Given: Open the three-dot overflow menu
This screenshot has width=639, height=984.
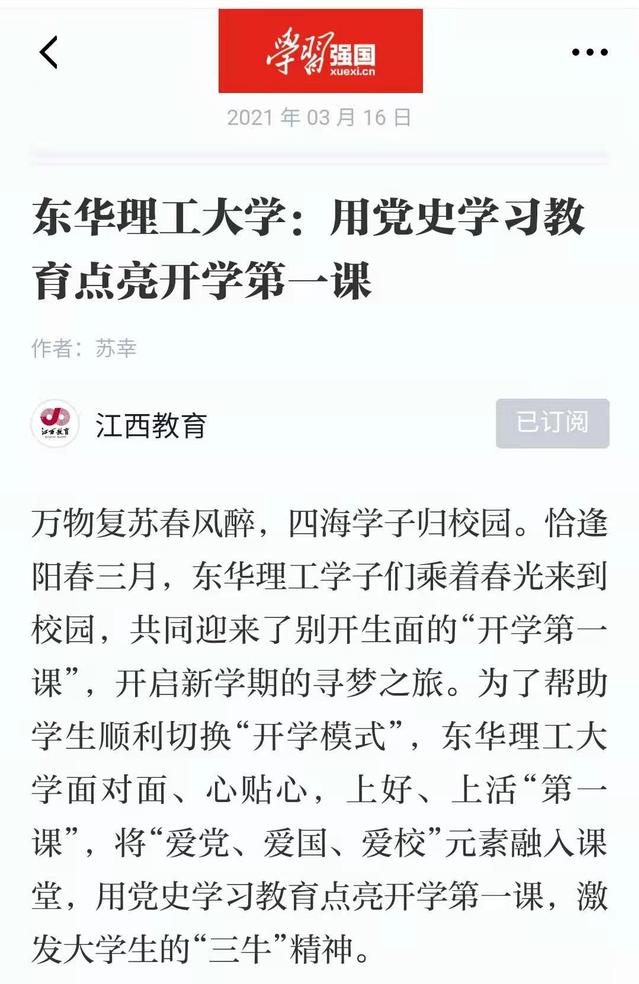Looking at the screenshot, I should coord(589,52).
